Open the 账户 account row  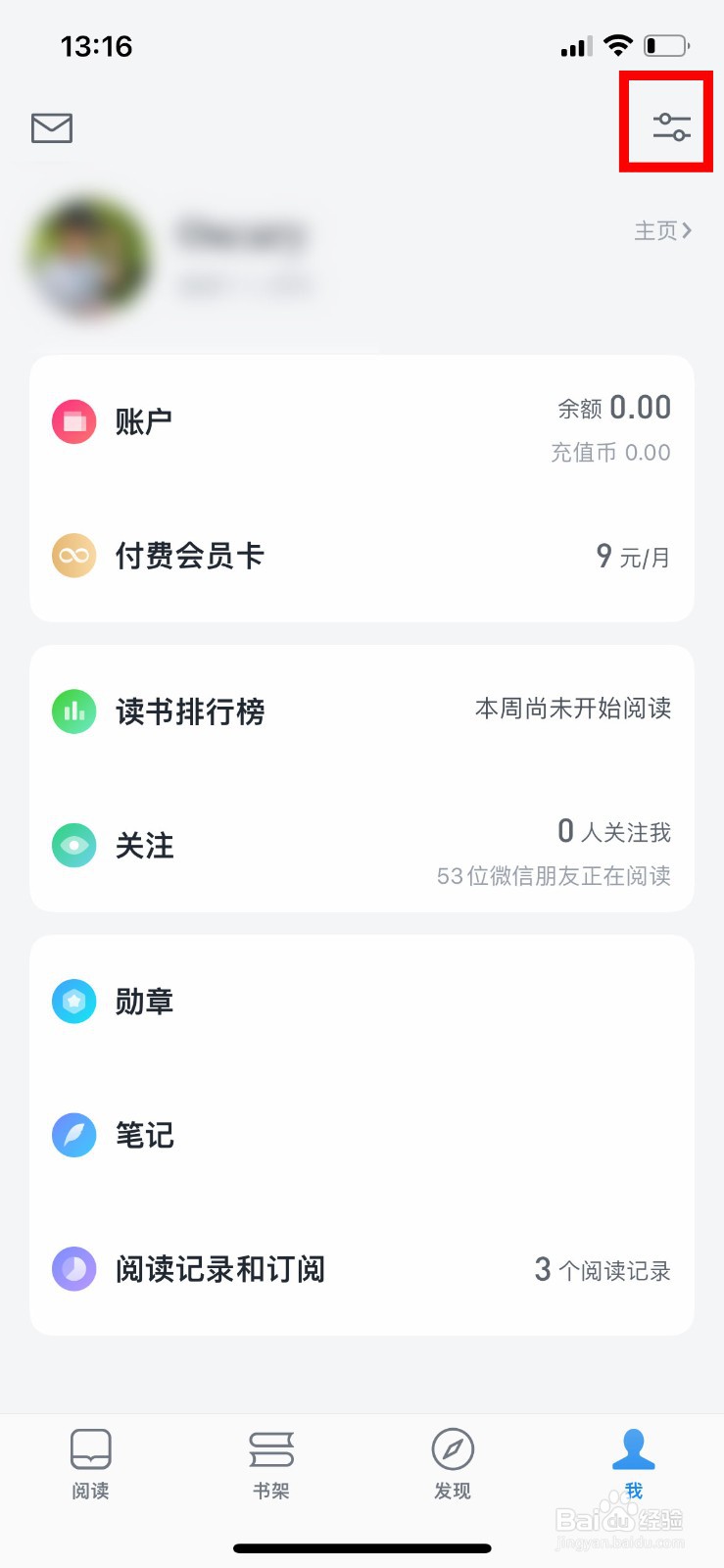[362, 423]
